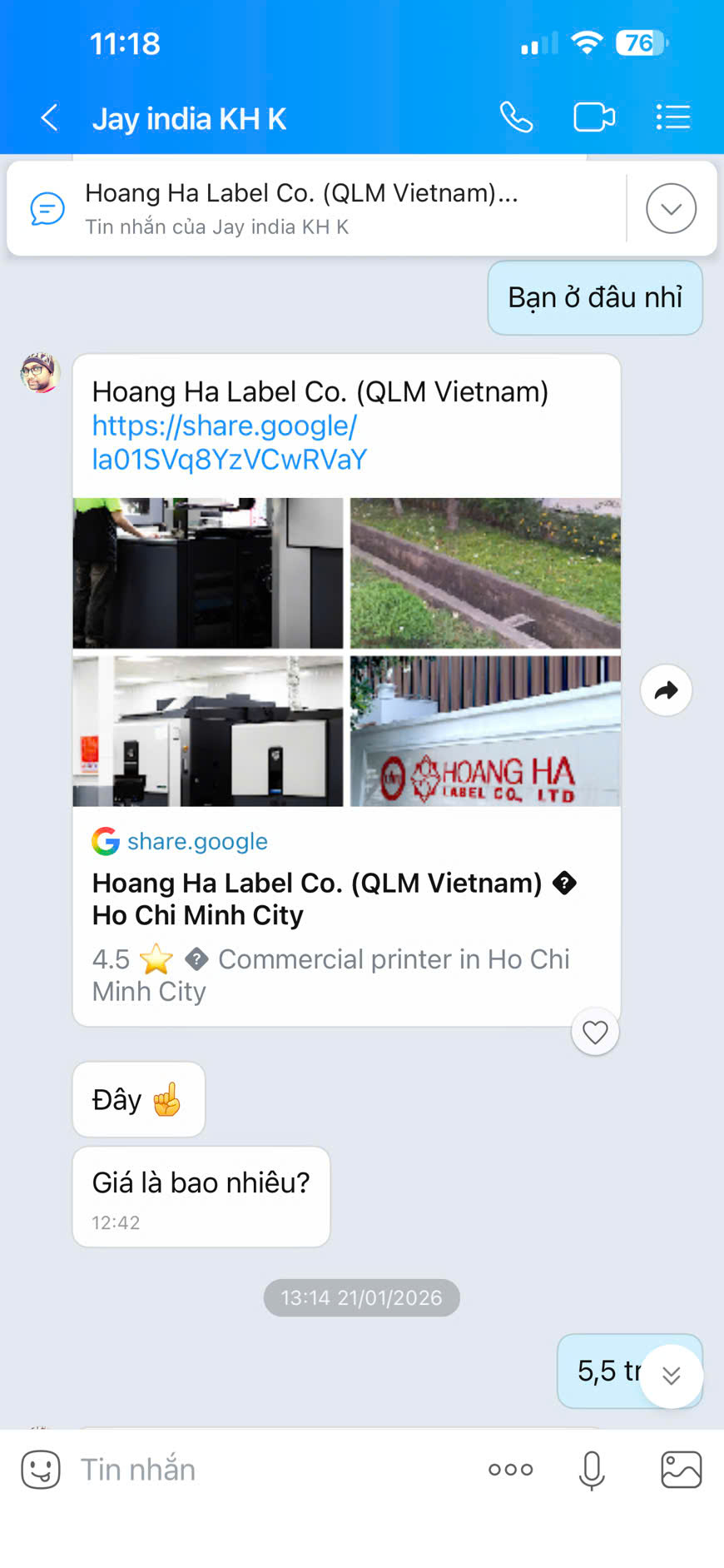Like the link preview with the heart
This screenshot has width=724, height=1568.
pos(594,1032)
